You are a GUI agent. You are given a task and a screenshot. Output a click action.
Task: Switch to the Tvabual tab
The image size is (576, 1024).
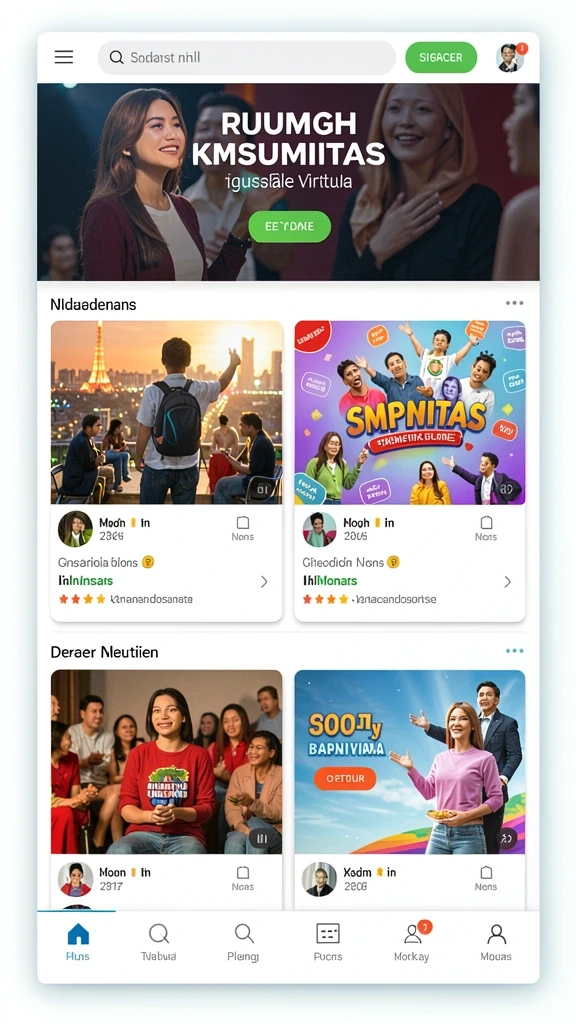pos(159,942)
